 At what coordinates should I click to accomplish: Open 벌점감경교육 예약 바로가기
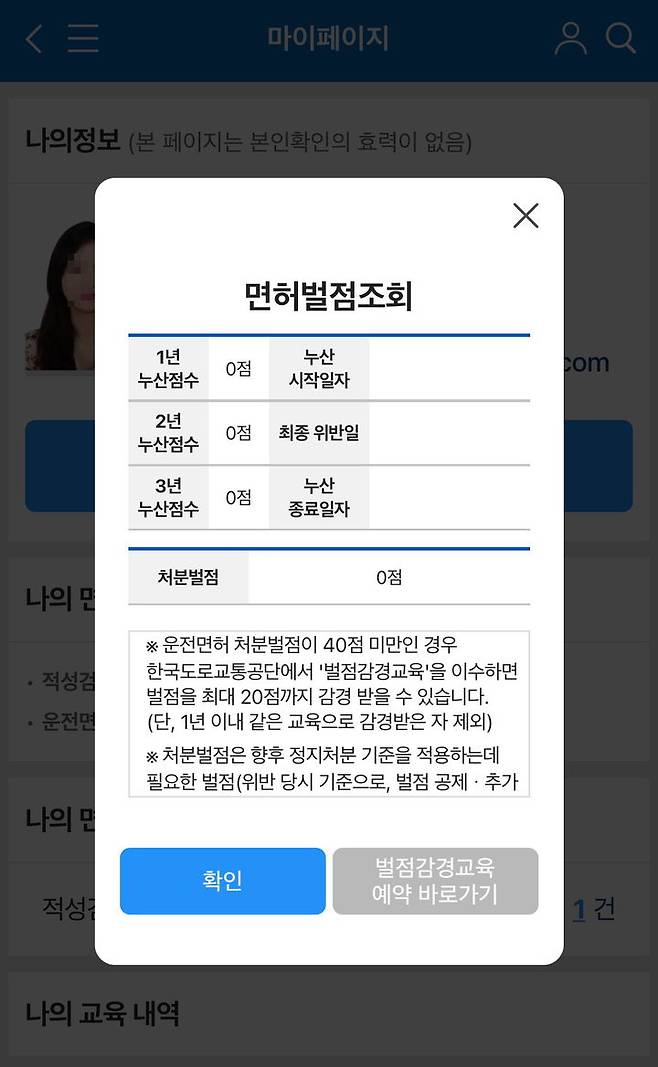[x=435, y=881]
